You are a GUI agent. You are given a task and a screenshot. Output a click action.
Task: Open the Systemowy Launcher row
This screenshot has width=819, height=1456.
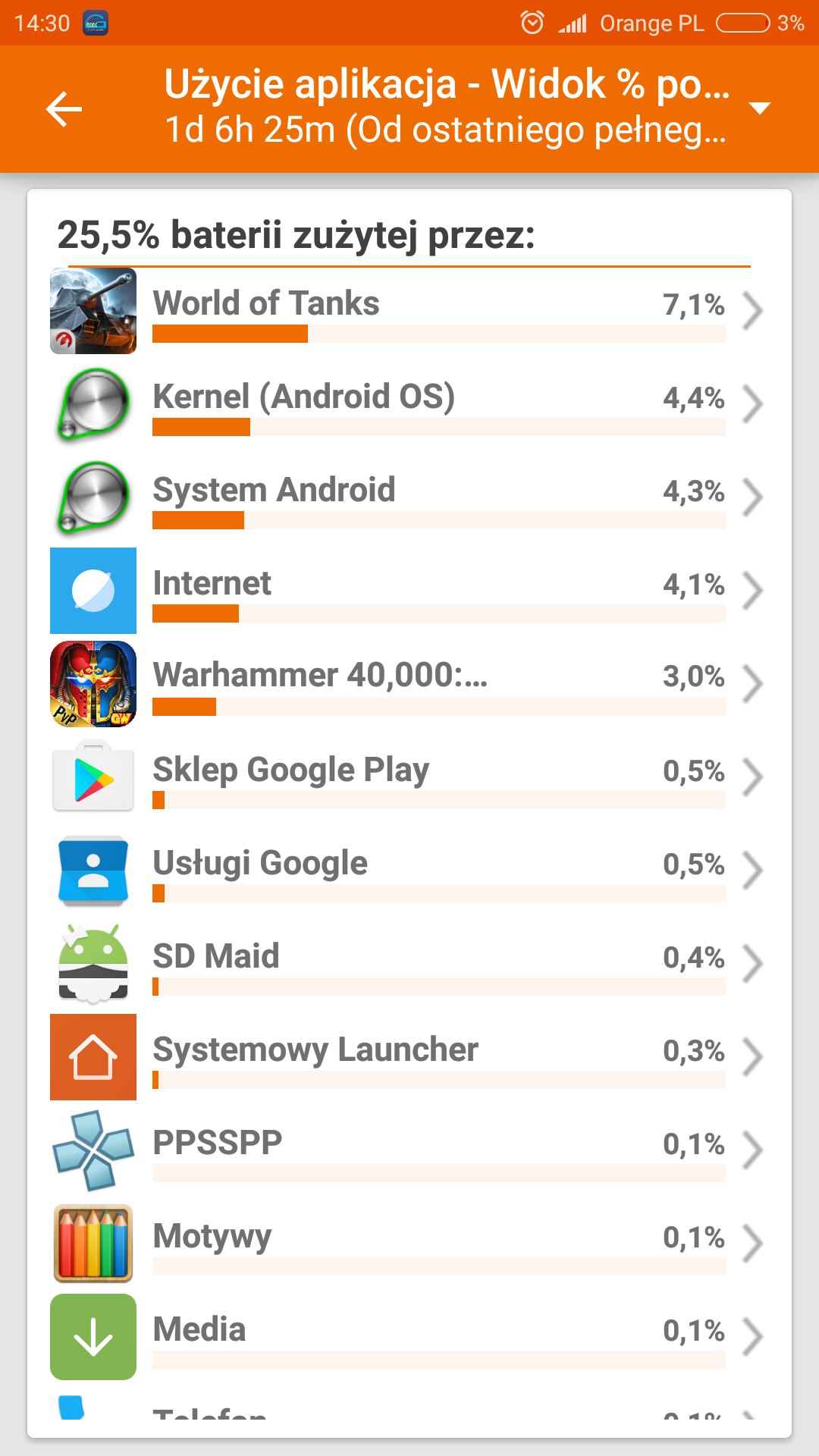(x=409, y=1057)
